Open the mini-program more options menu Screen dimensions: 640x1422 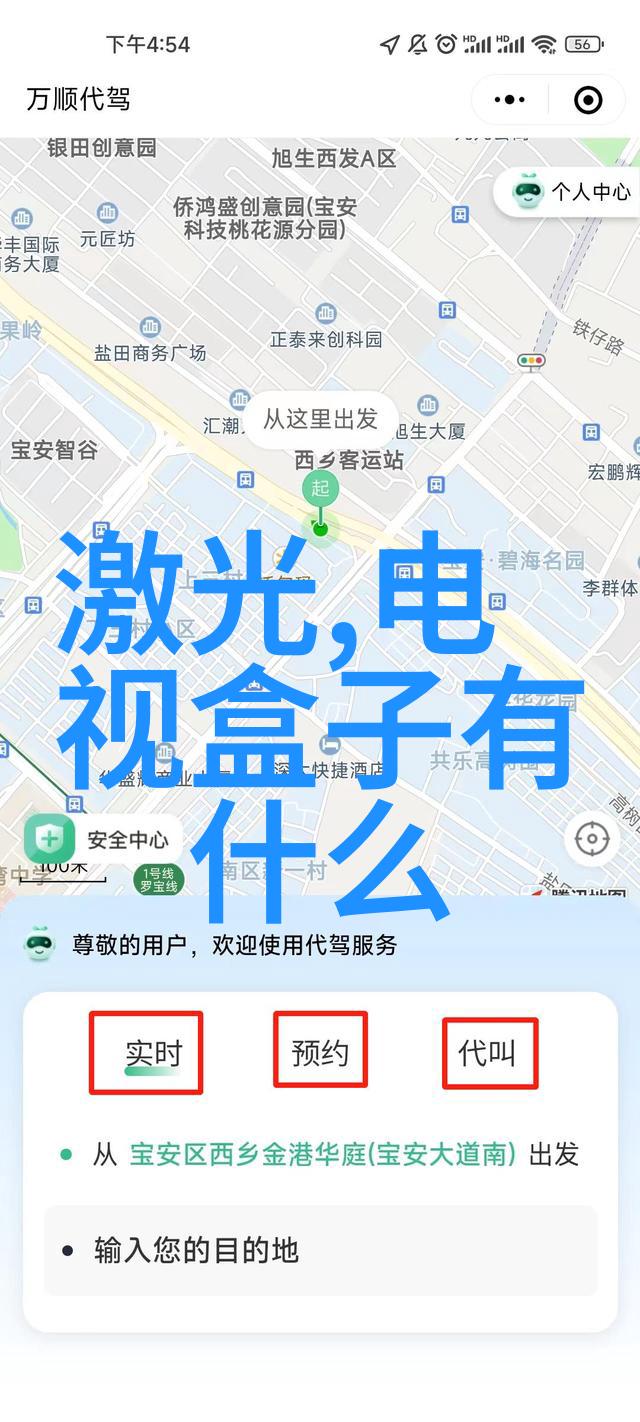point(510,100)
